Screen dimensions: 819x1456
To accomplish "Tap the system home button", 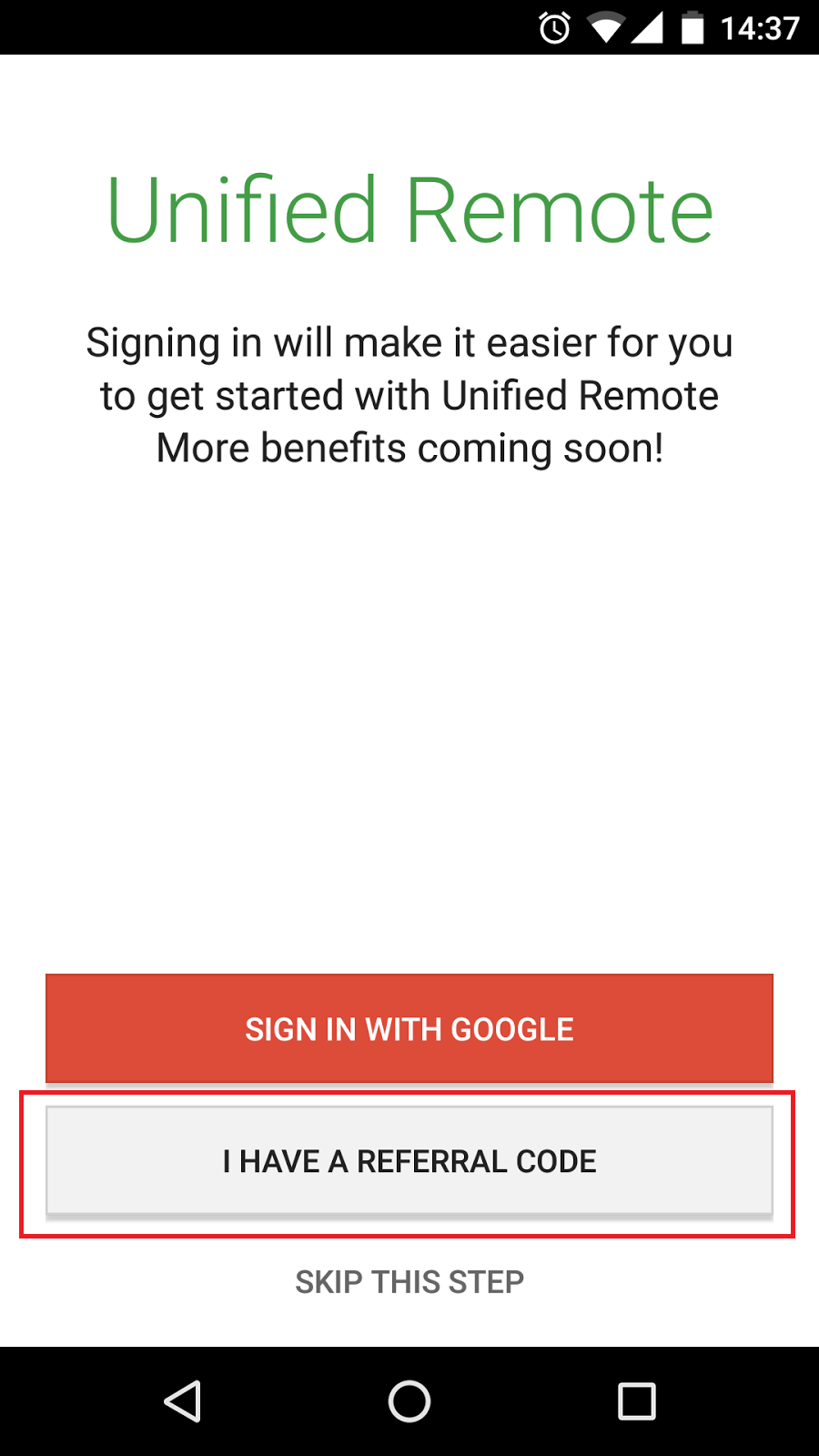I will (409, 1401).
